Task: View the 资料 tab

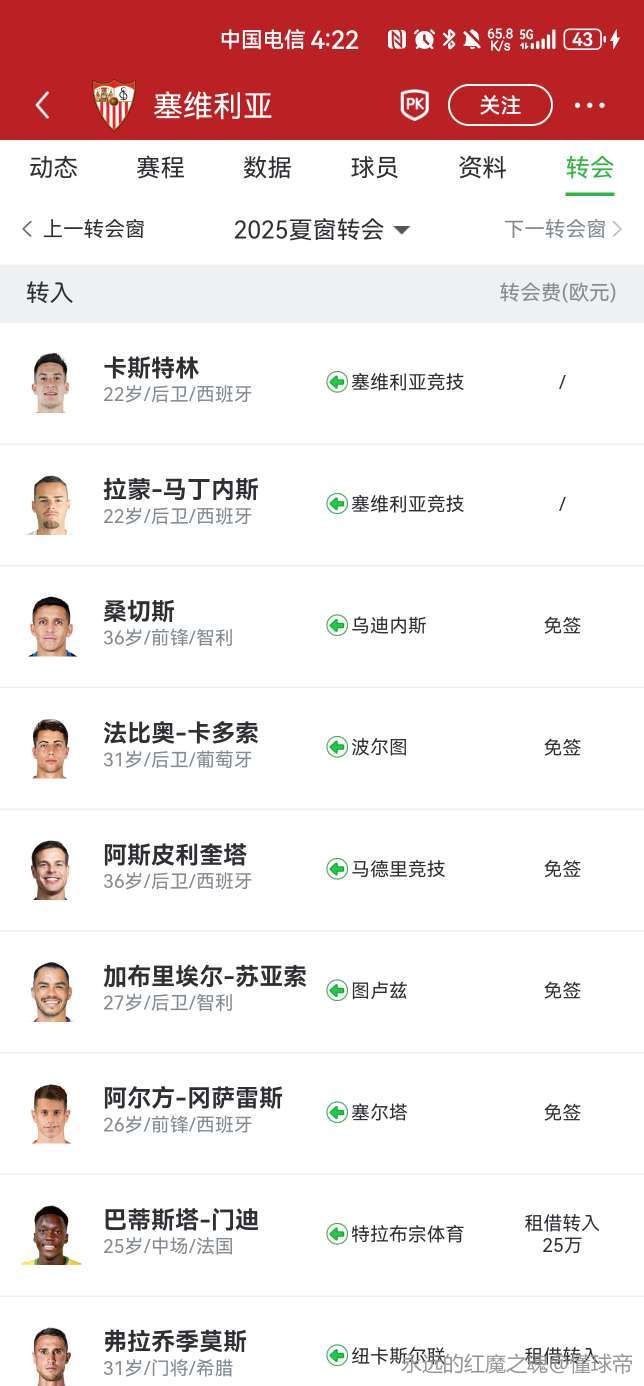Action: click(x=482, y=168)
